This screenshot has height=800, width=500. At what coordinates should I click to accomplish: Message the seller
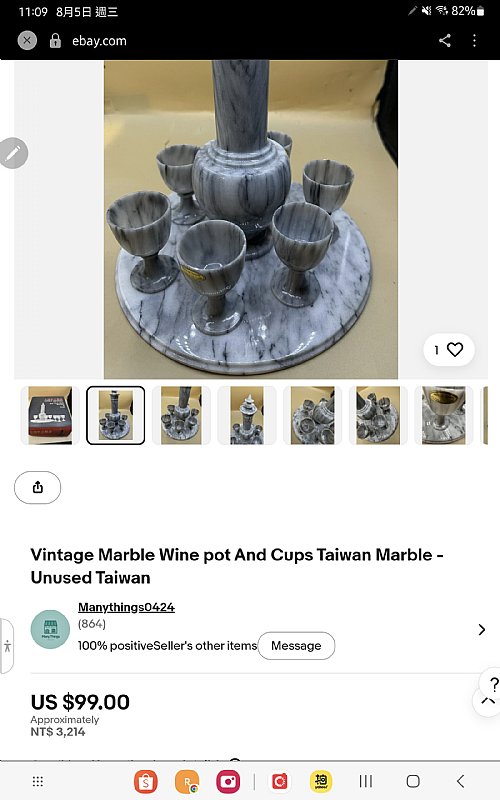(296, 645)
